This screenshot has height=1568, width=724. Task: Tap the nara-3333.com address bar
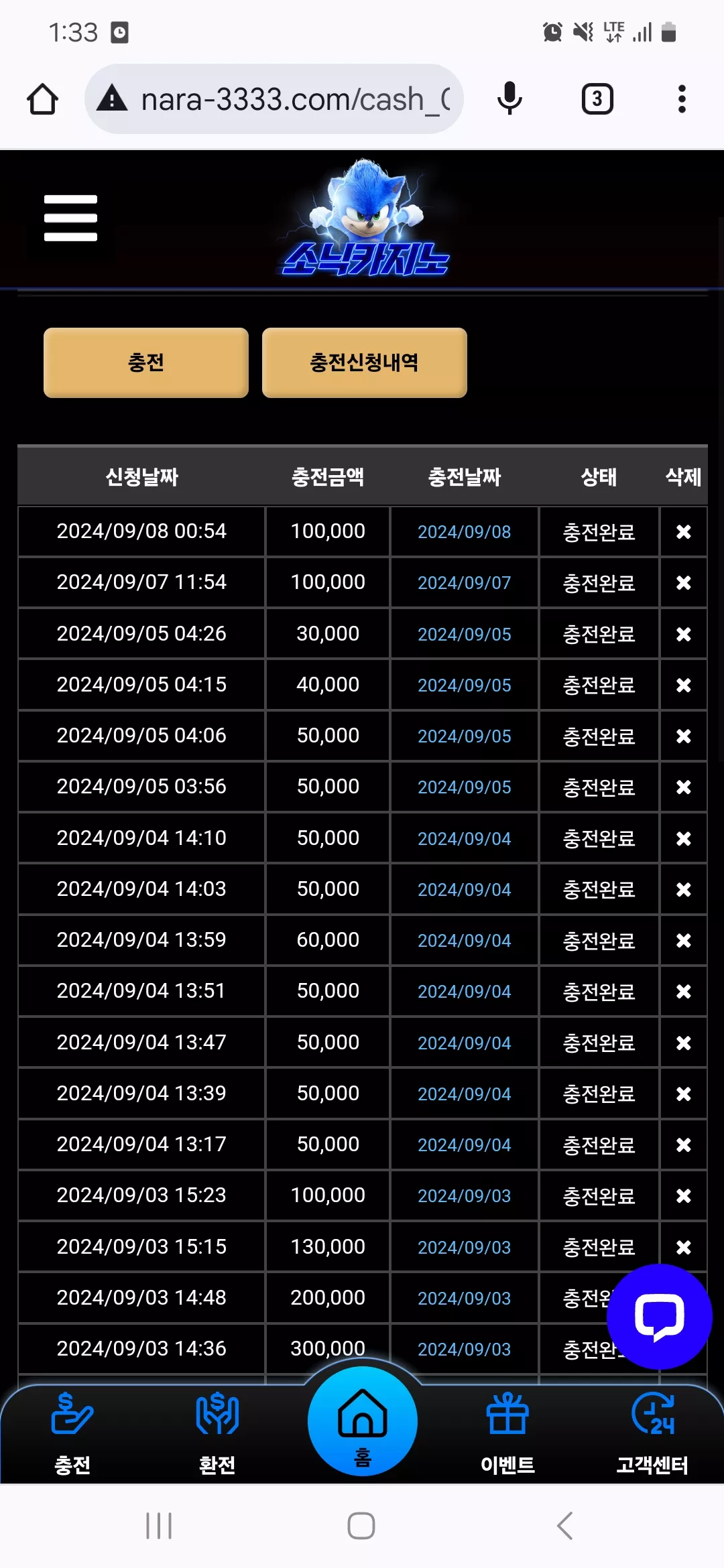(x=274, y=99)
